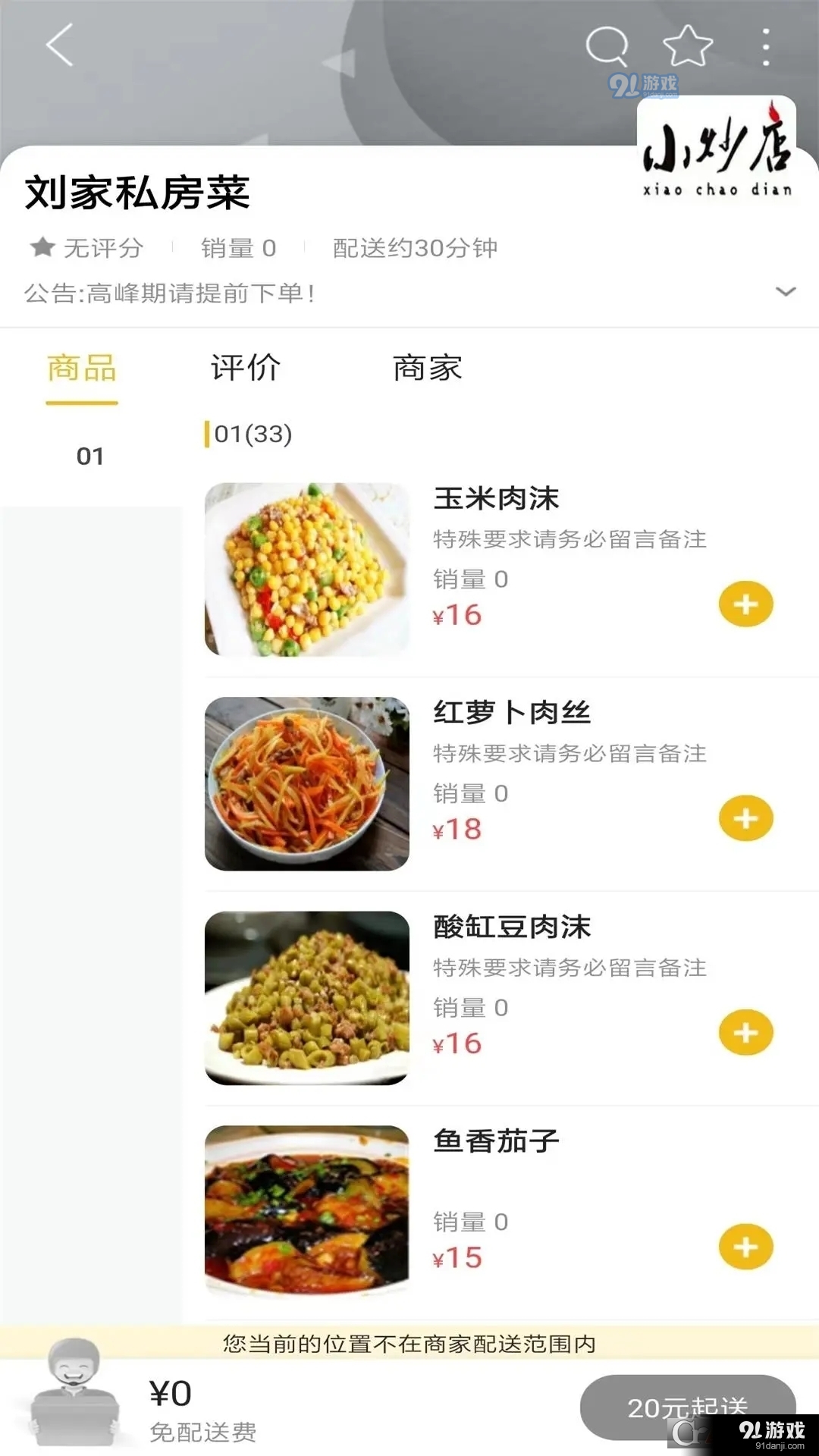819x1456 pixels.
Task: Select the 01 category in sidebar
Action: pos(90,455)
